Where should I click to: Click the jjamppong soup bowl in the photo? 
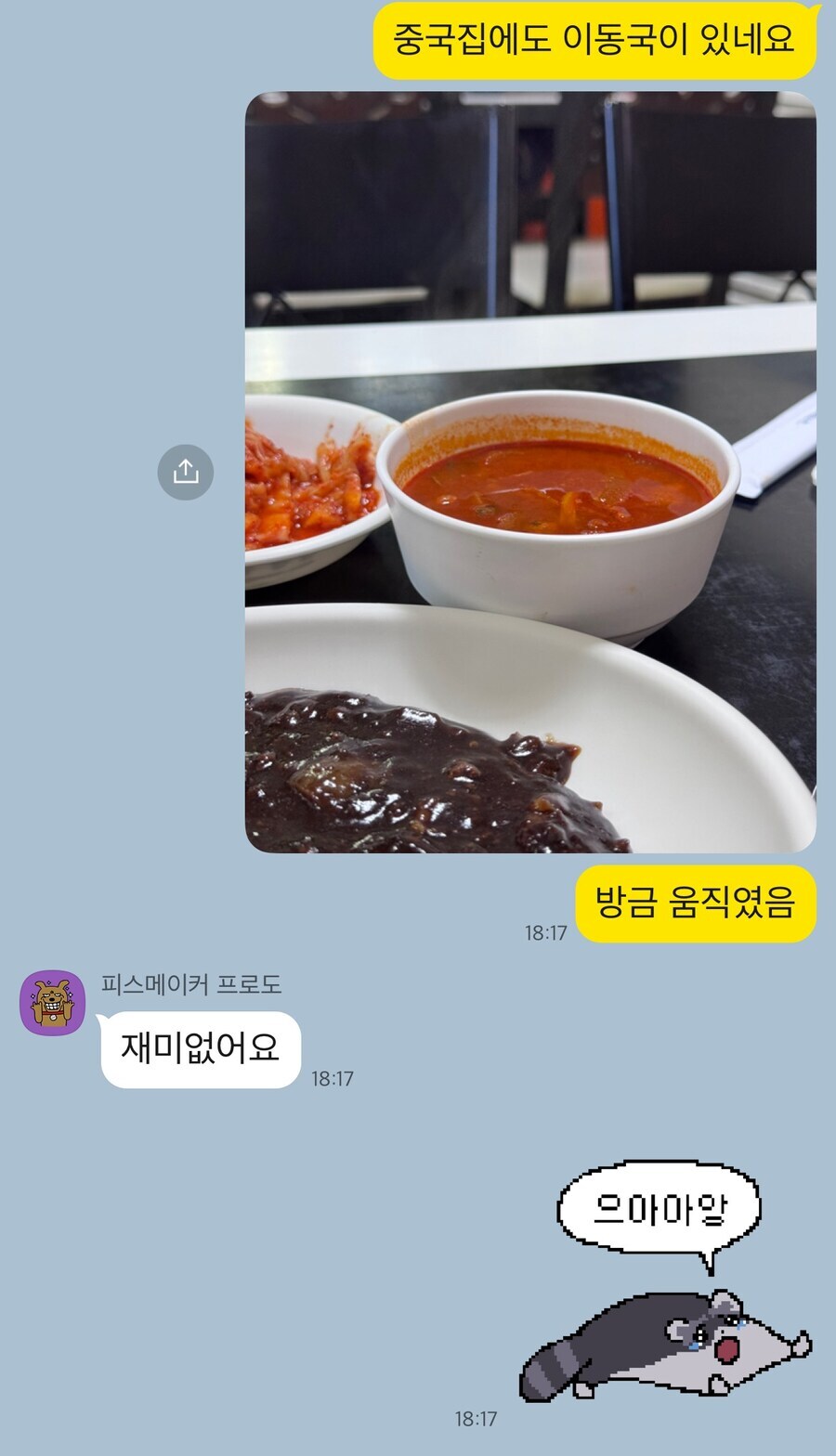point(557,501)
